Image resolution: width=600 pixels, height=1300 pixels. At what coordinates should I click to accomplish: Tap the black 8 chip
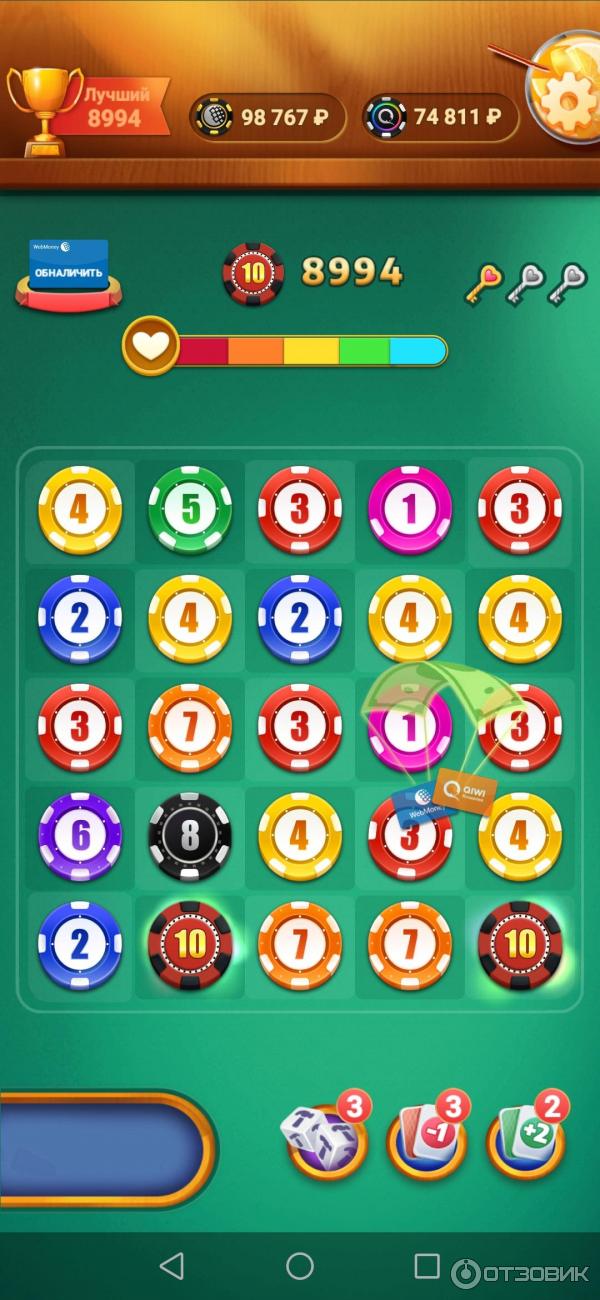[190, 836]
